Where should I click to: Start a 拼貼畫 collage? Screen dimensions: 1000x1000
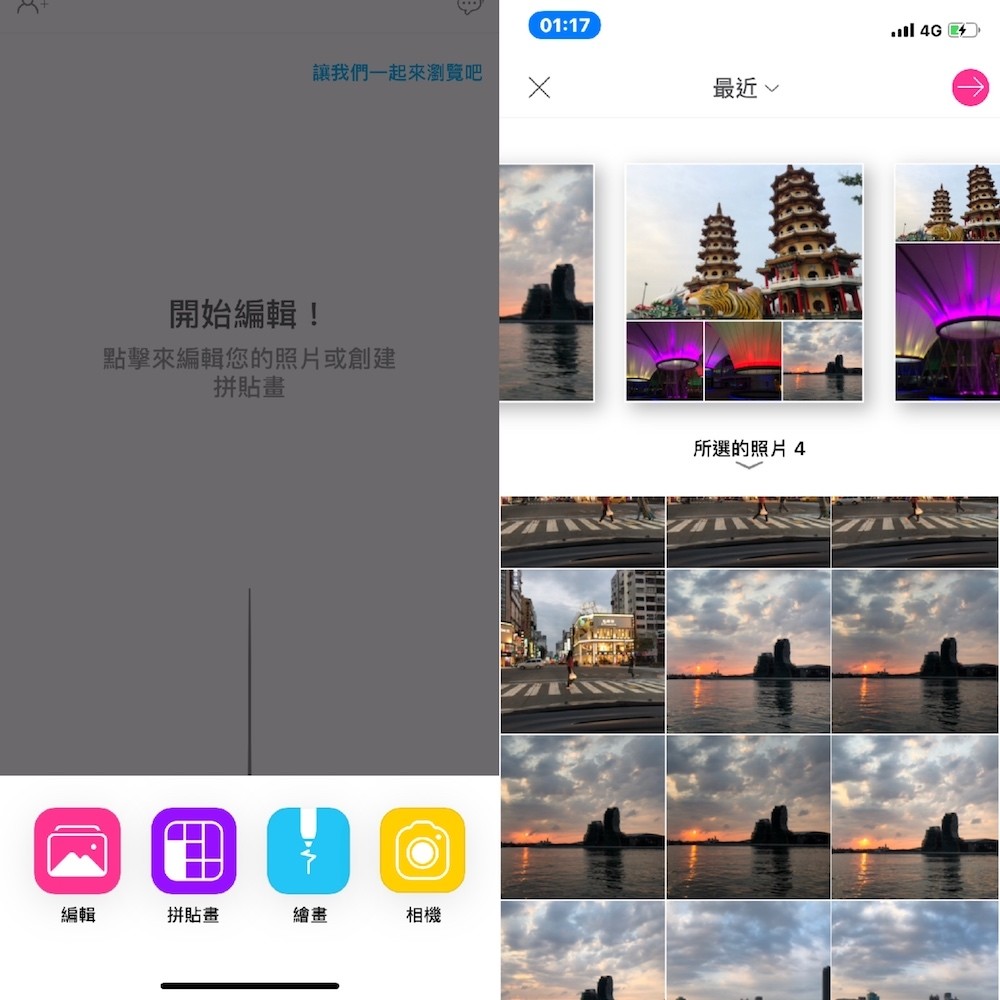pyautogui.click(x=193, y=851)
